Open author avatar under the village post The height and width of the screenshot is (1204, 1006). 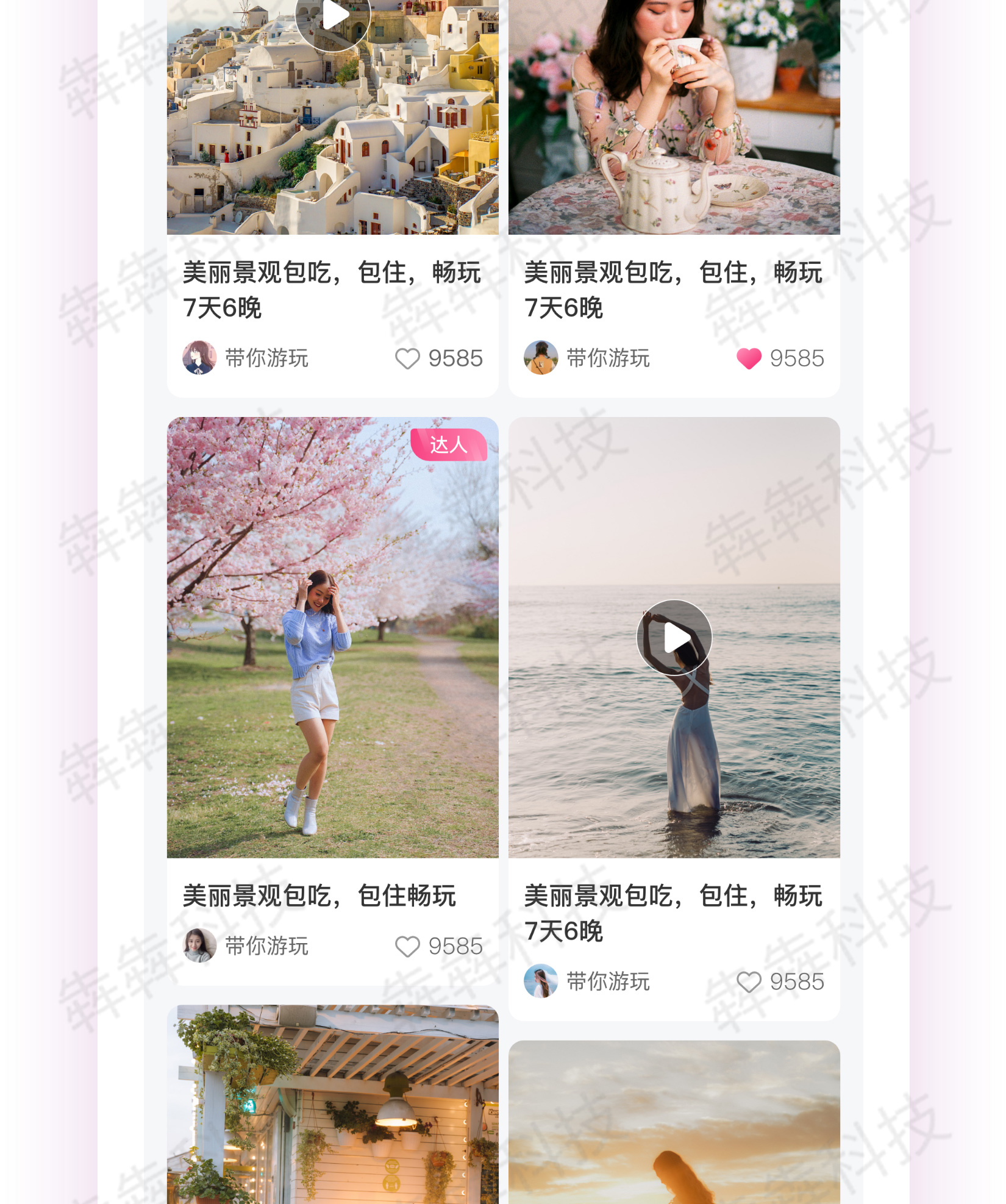tap(199, 358)
